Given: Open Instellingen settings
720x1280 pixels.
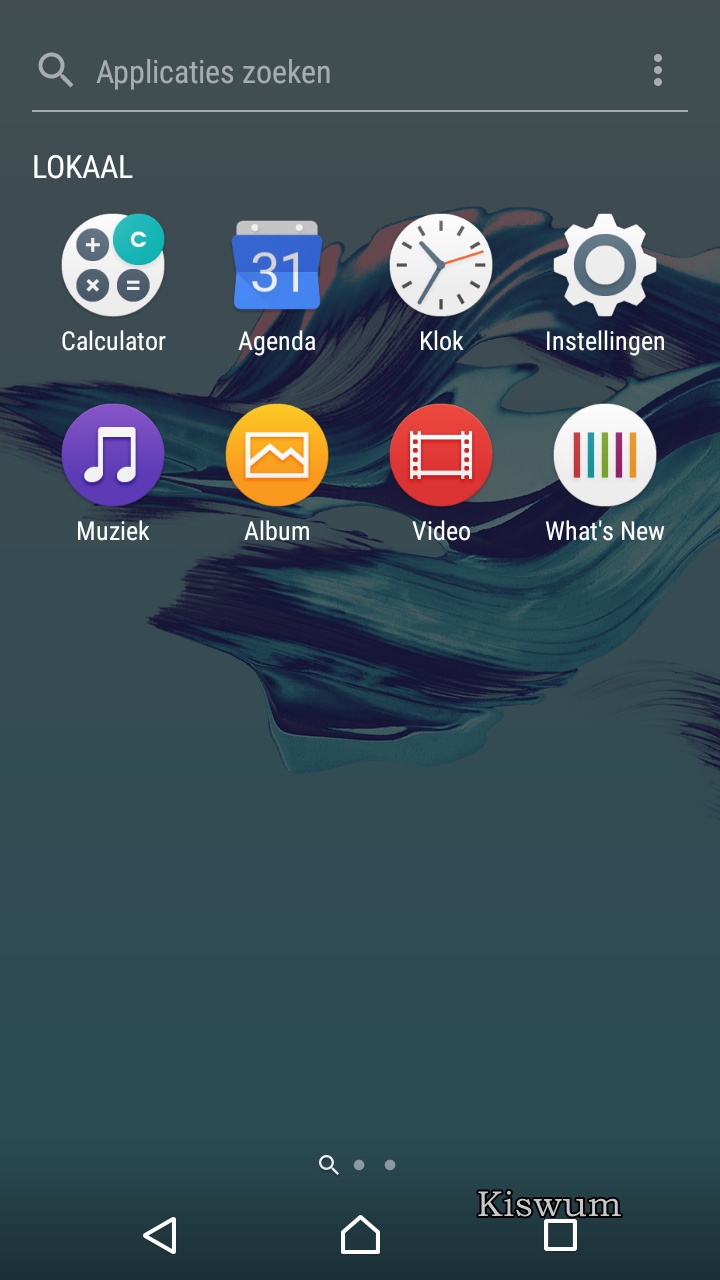Looking at the screenshot, I should pyautogui.click(x=605, y=266).
